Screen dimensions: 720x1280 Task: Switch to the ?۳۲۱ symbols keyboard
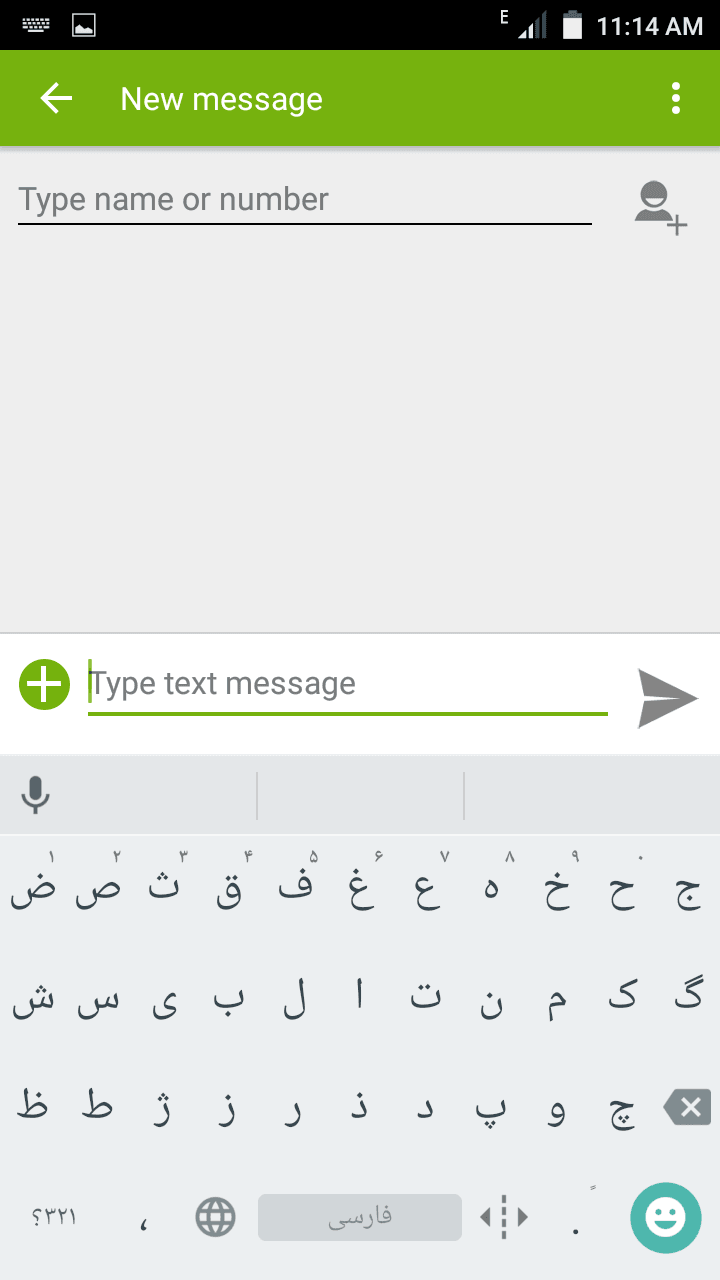54,1217
